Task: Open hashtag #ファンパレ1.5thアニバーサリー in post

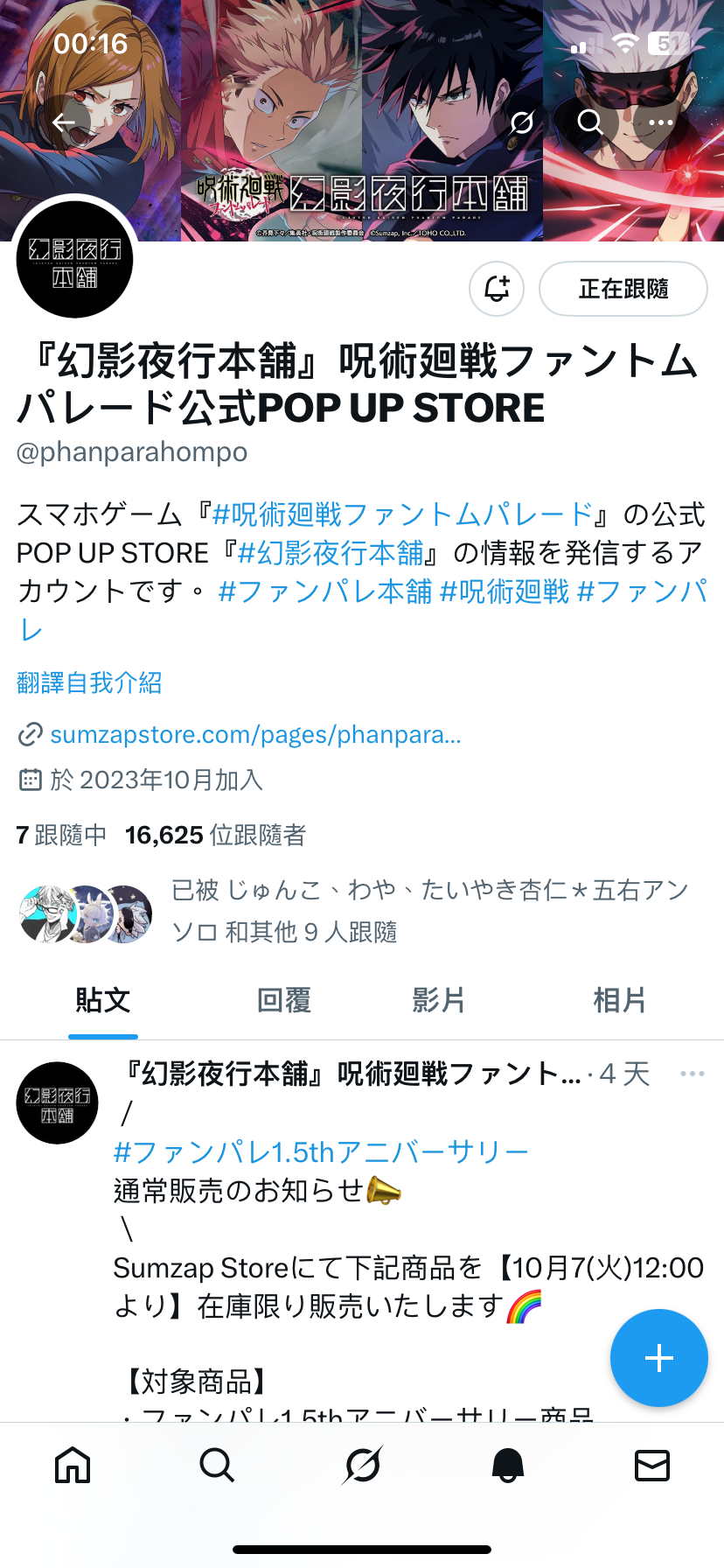Action: (321, 1151)
